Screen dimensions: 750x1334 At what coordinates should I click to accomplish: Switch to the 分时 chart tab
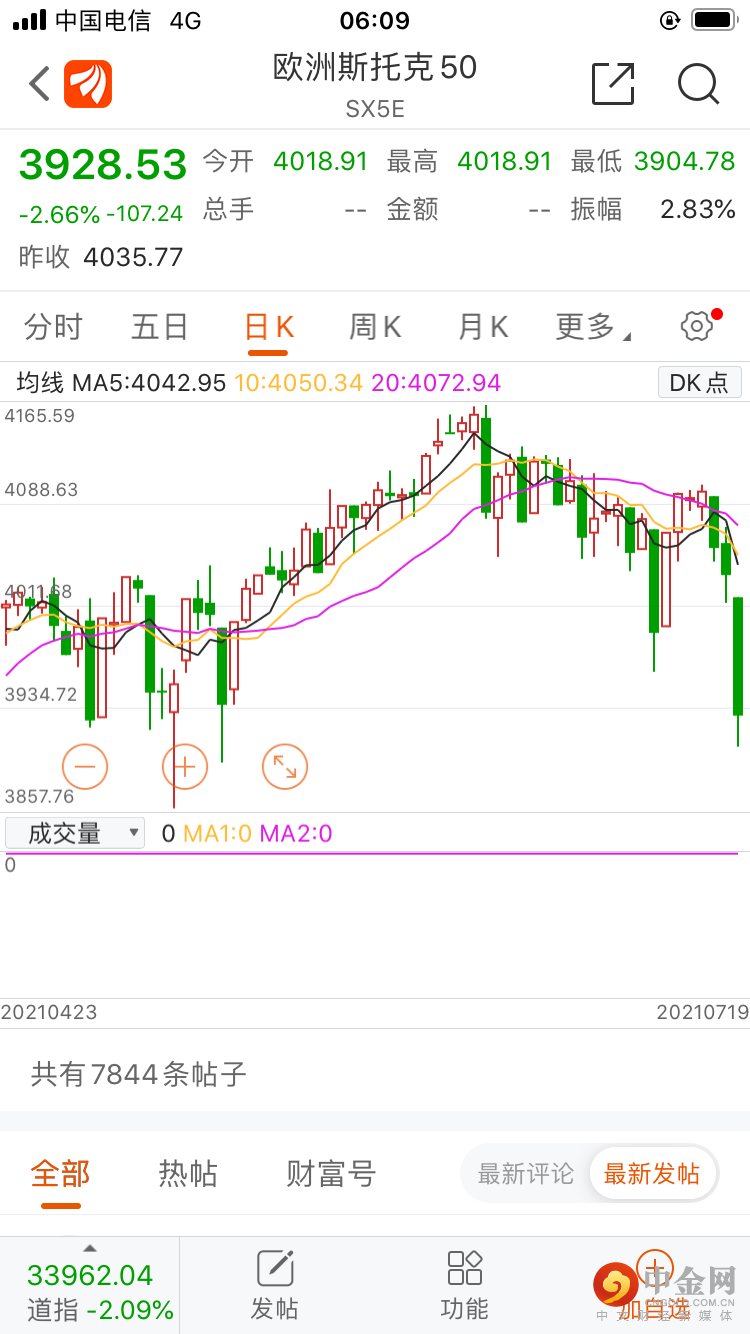click(53, 327)
